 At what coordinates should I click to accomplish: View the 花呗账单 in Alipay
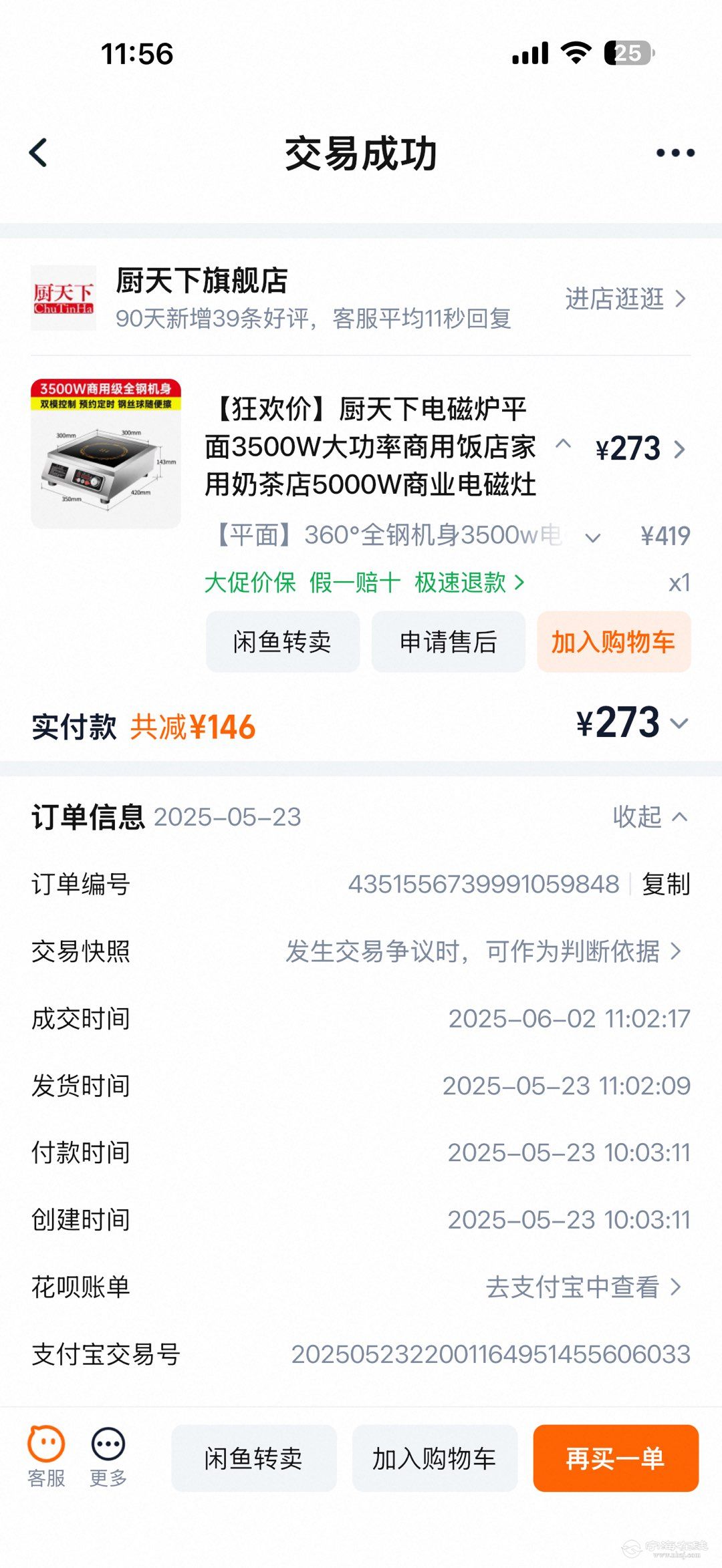point(583,1287)
